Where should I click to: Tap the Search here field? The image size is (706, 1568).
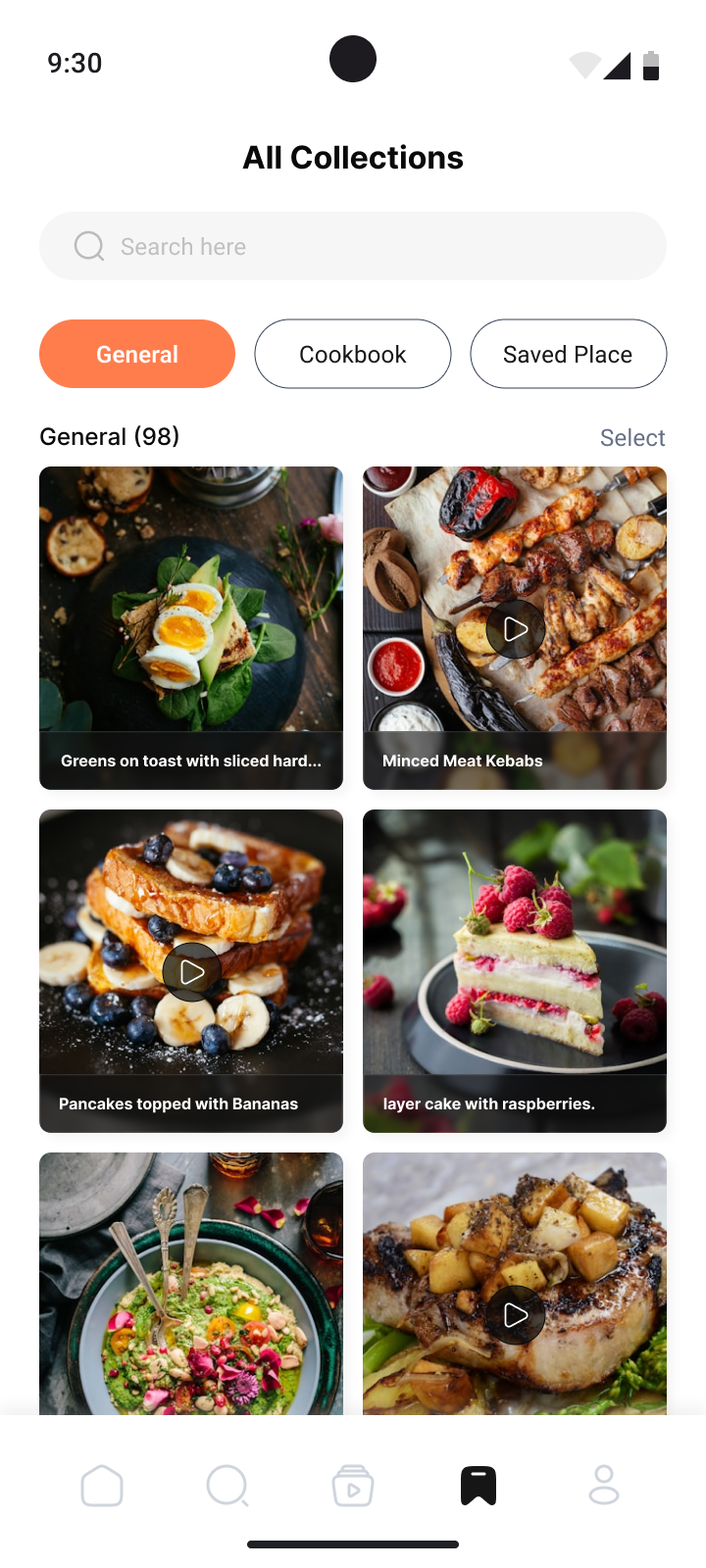pos(353,246)
